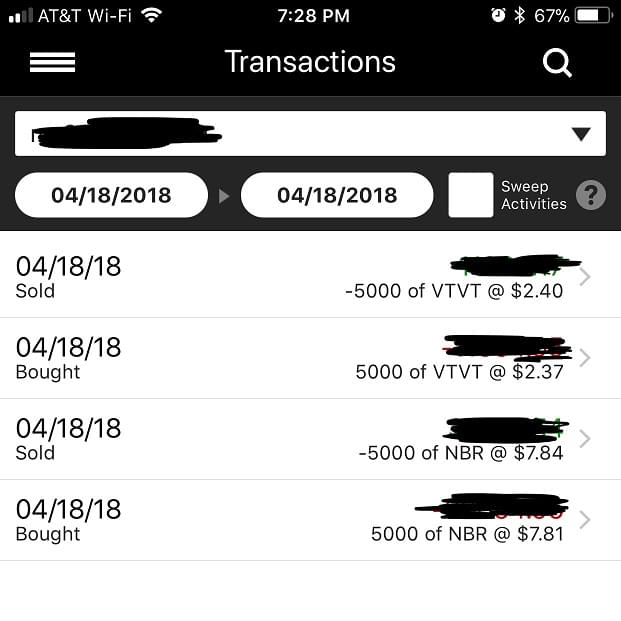The image size is (621, 621).
Task: Open the sold VTVT @ $2.40 transaction
Action: 310,277
